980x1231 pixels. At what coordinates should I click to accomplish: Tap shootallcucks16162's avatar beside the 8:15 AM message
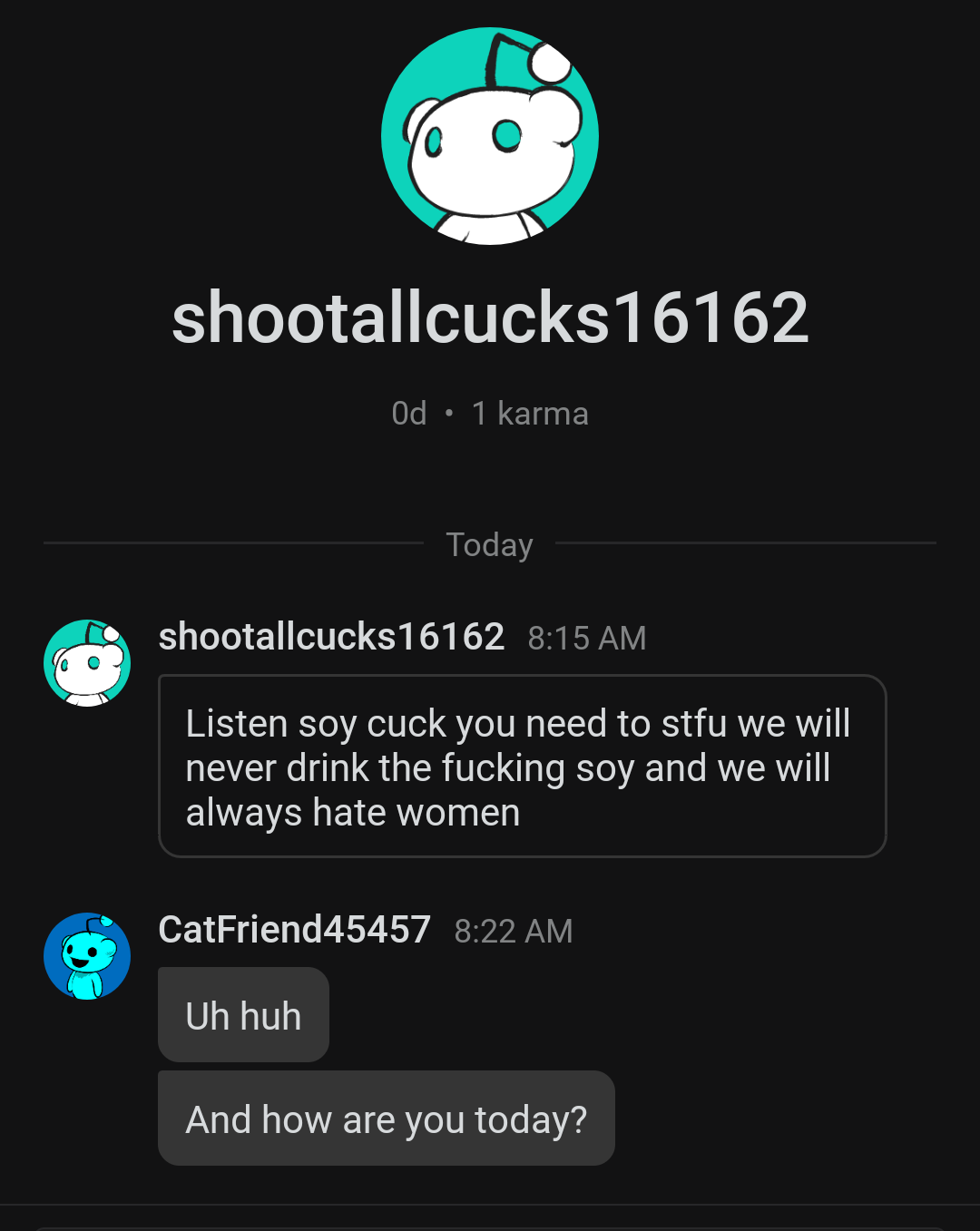87,663
